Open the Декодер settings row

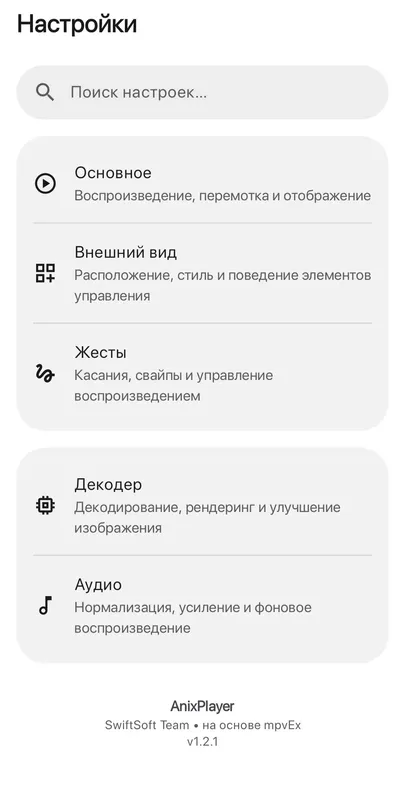click(202, 505)
